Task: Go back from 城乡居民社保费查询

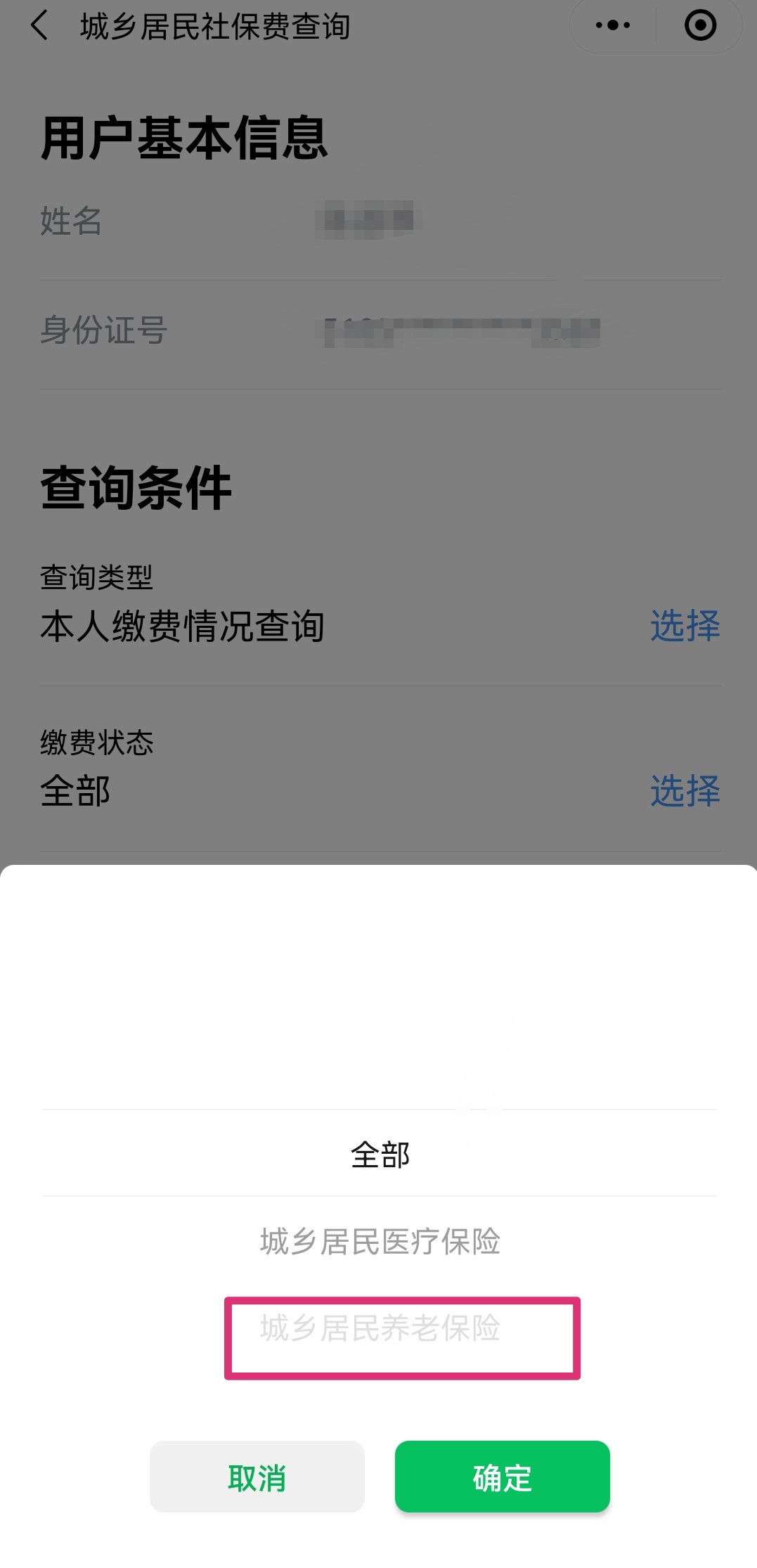Action: 40,26
